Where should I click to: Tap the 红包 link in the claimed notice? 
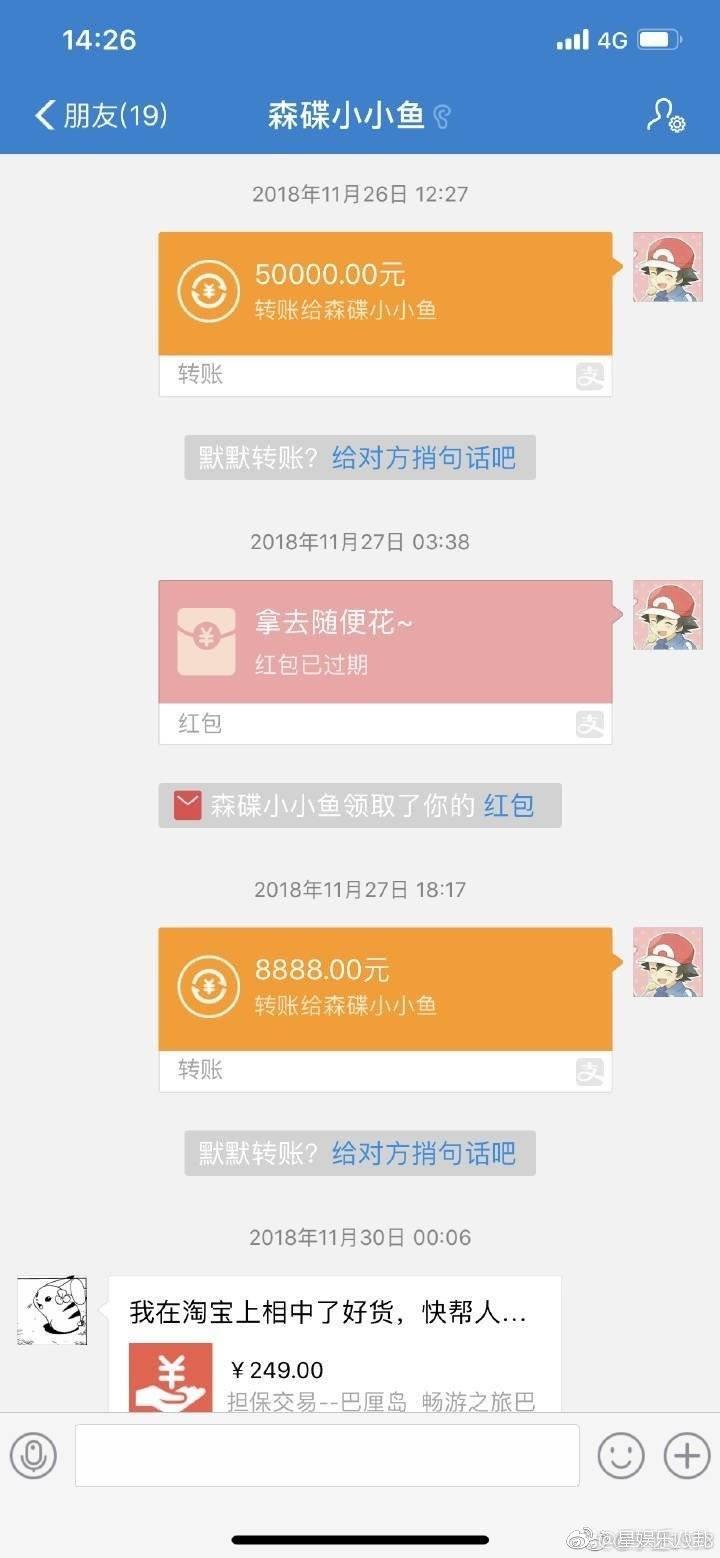click(x=509, y=806)
